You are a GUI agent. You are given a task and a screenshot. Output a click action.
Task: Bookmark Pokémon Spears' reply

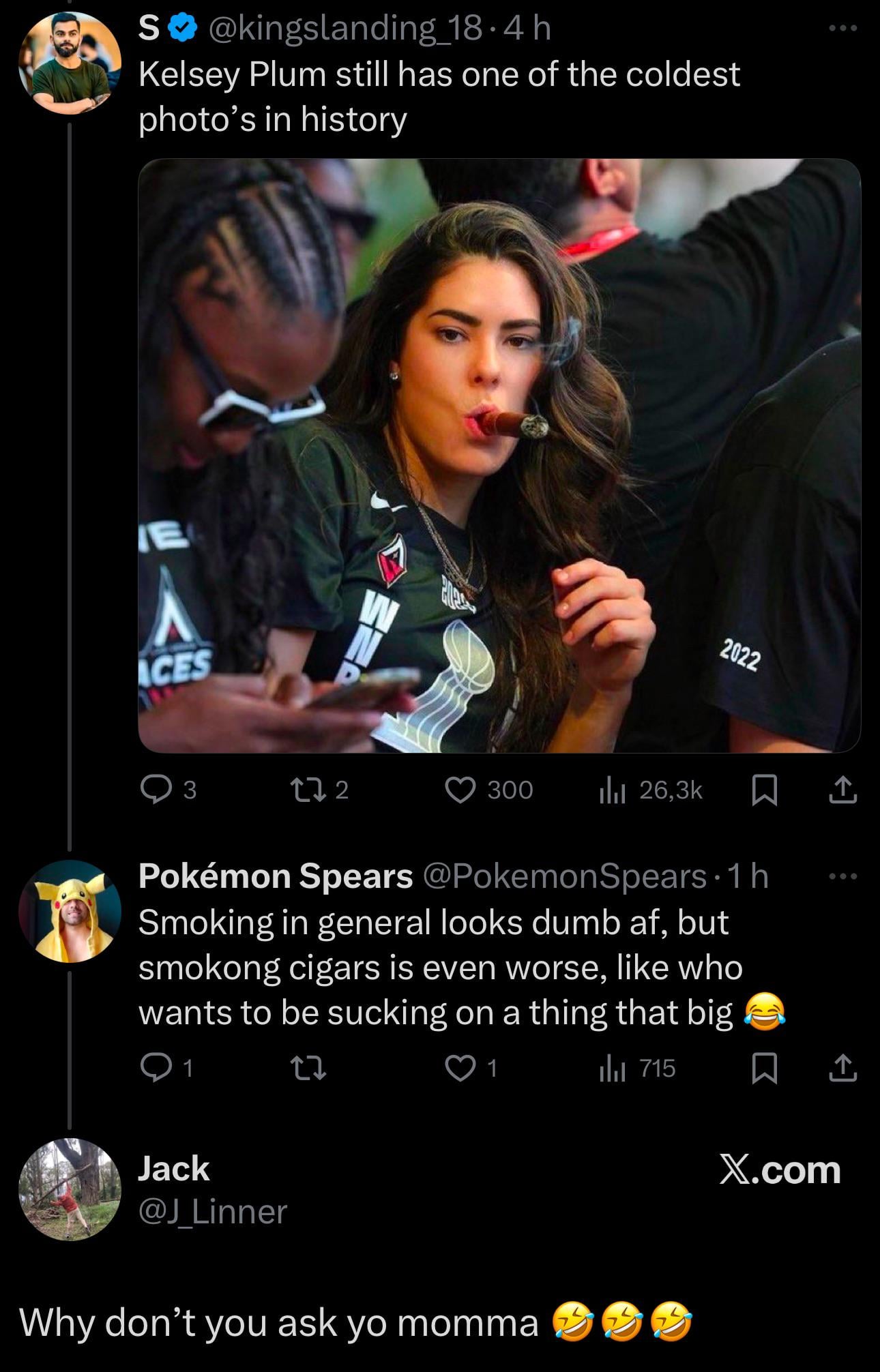tap(764, 1069)
